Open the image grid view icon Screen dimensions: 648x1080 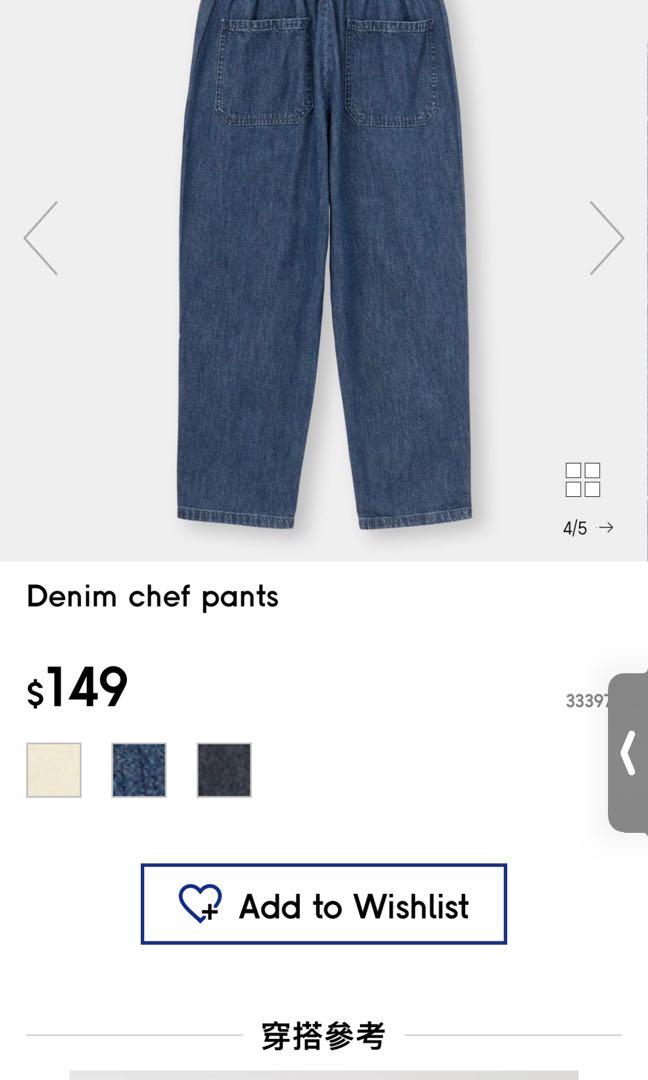pyautogui.click(x=582, y=480)
